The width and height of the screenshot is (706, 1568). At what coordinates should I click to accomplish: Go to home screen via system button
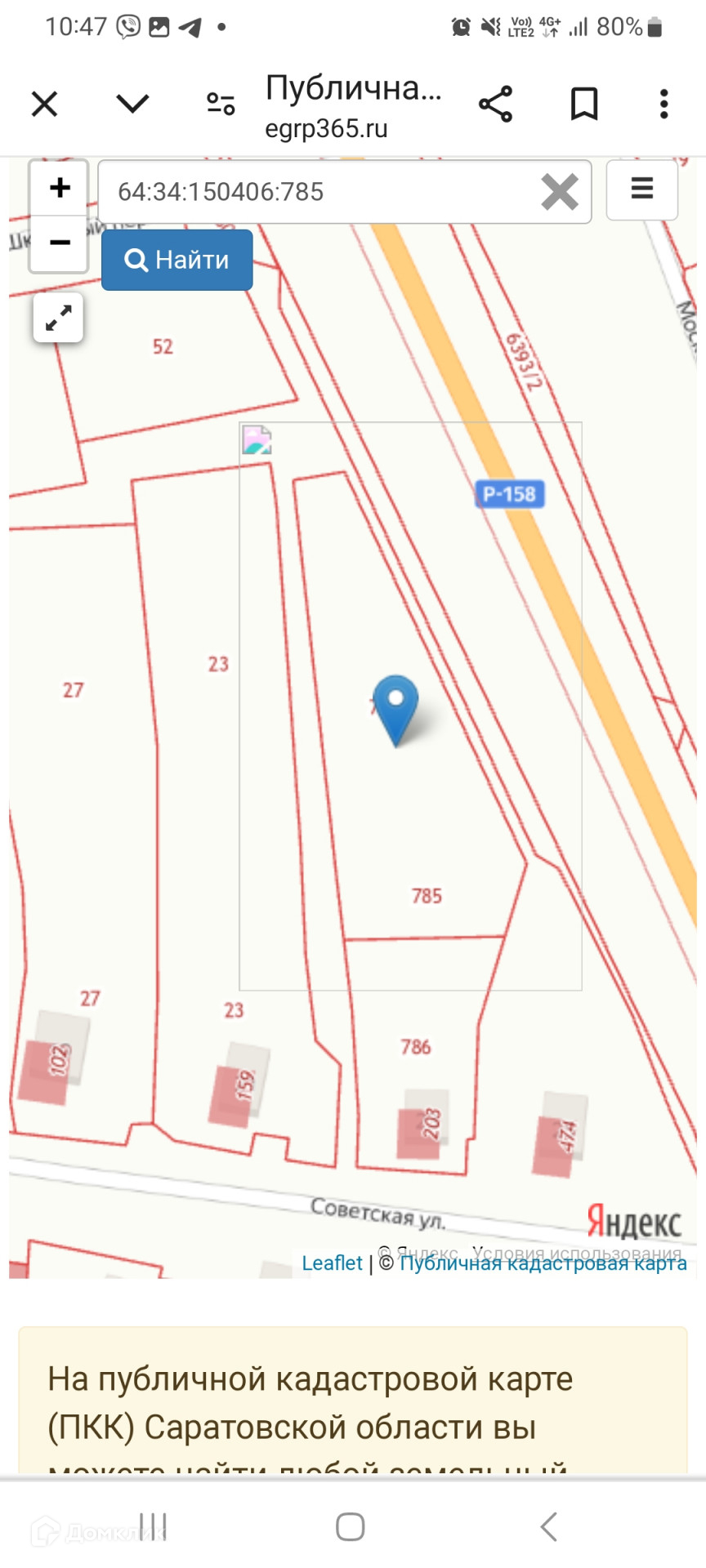[351, 1526]
